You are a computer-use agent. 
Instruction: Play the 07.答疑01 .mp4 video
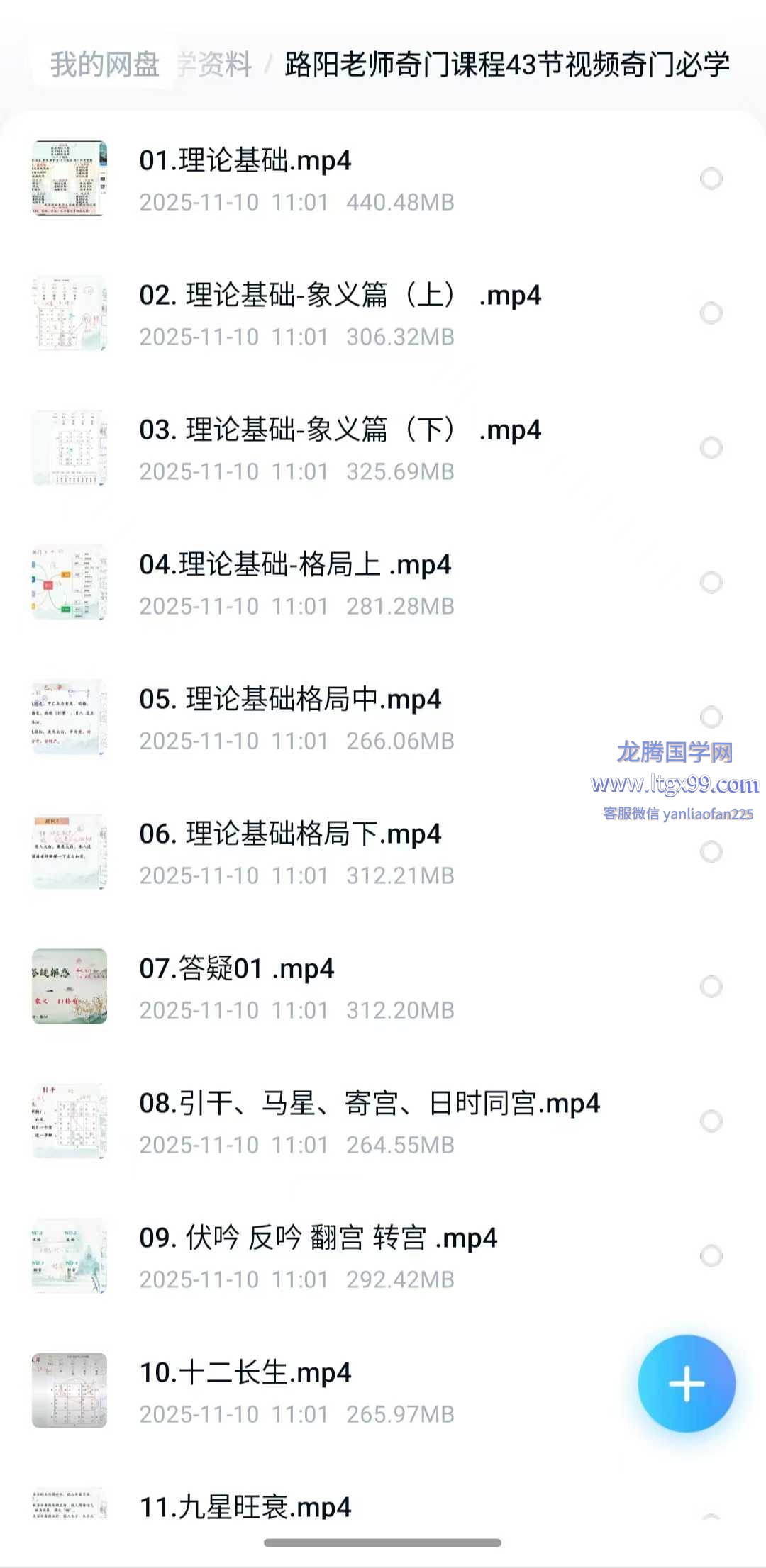click(x=236, y=969)
